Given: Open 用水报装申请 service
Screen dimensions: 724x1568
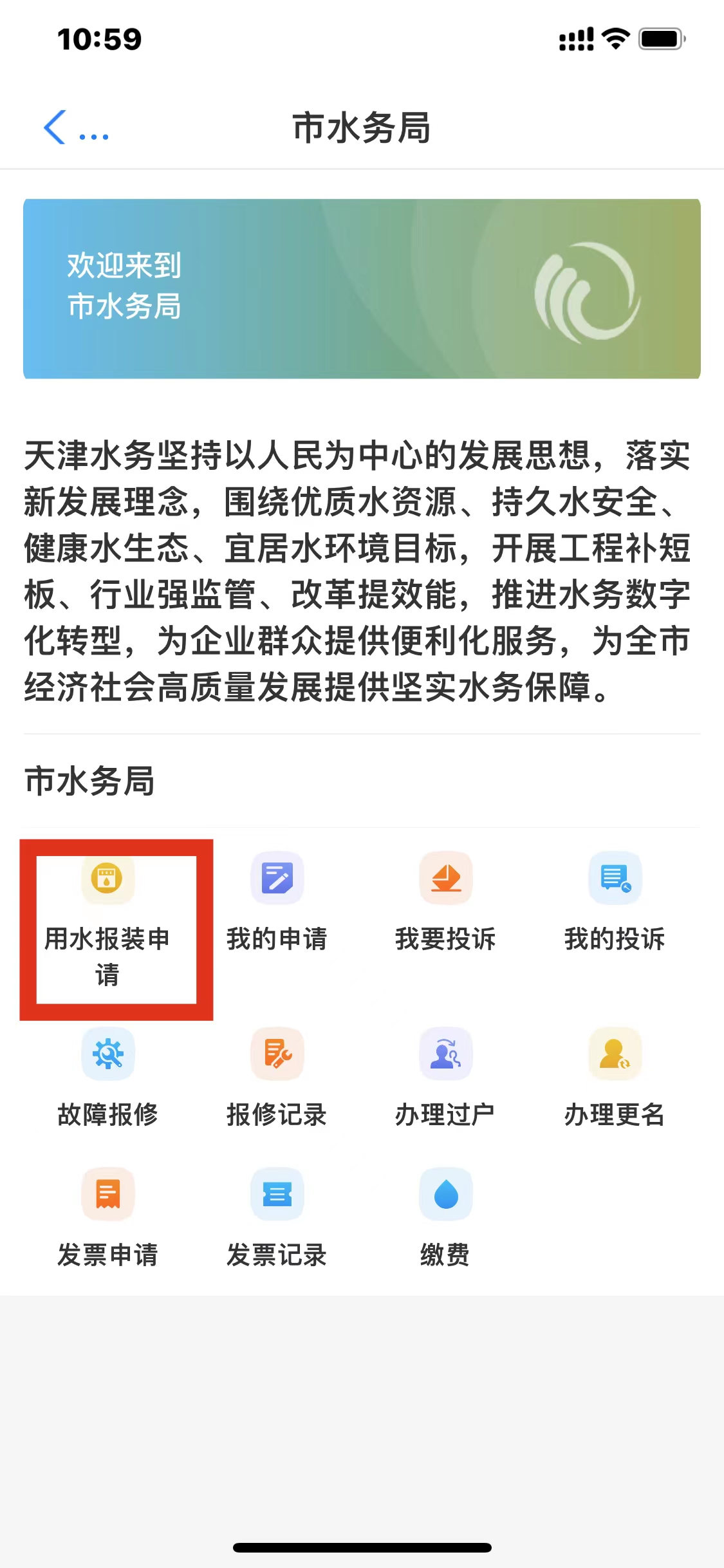Looking at the screenshot, I should click(107, 920).
